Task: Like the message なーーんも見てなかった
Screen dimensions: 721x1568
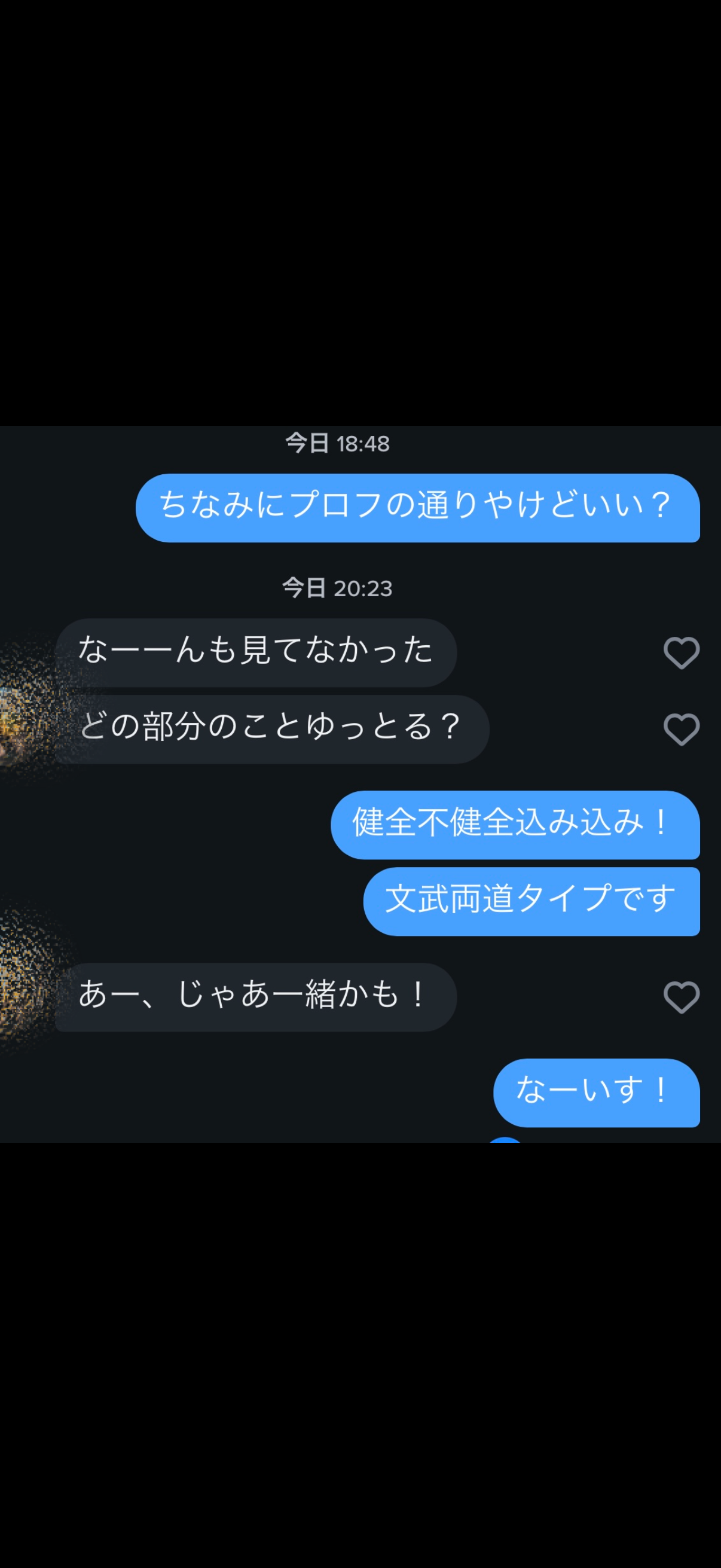Action: [681, 653]
